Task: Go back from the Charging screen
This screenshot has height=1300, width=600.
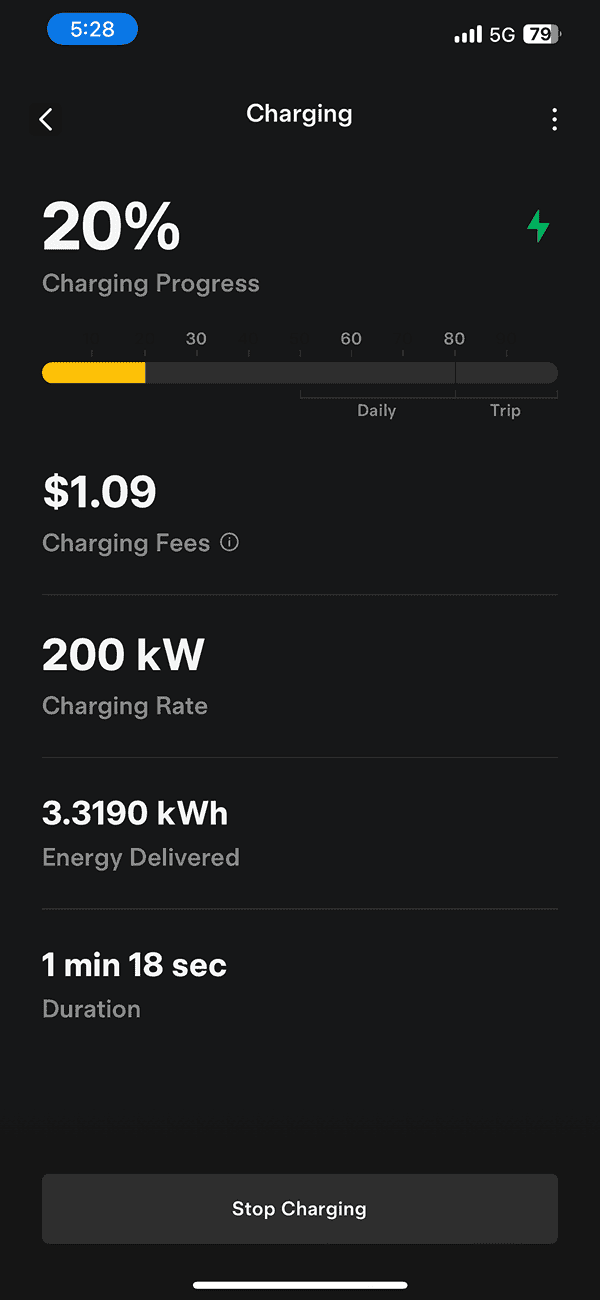Action: (x=46, y=120)
